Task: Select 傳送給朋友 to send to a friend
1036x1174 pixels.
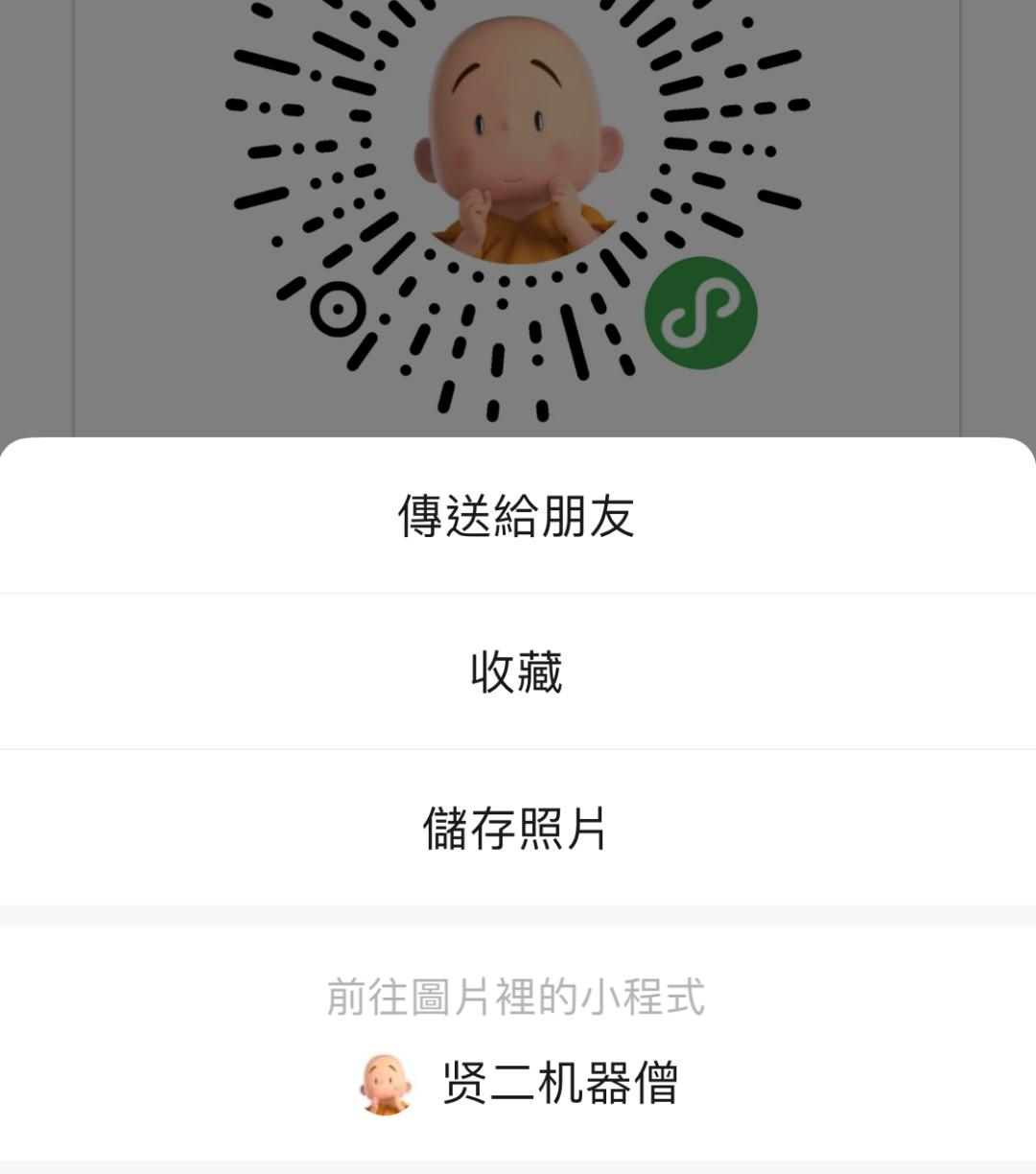Action: pos(516,516)
